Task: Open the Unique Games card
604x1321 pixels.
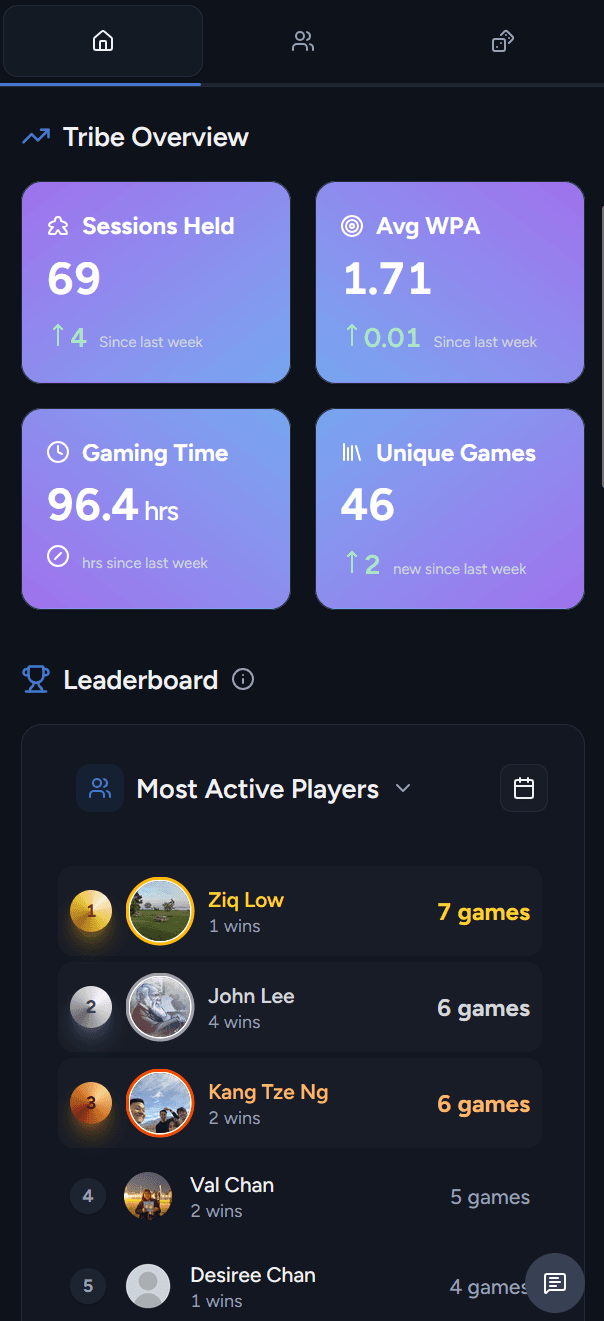Action: [450, 509]
